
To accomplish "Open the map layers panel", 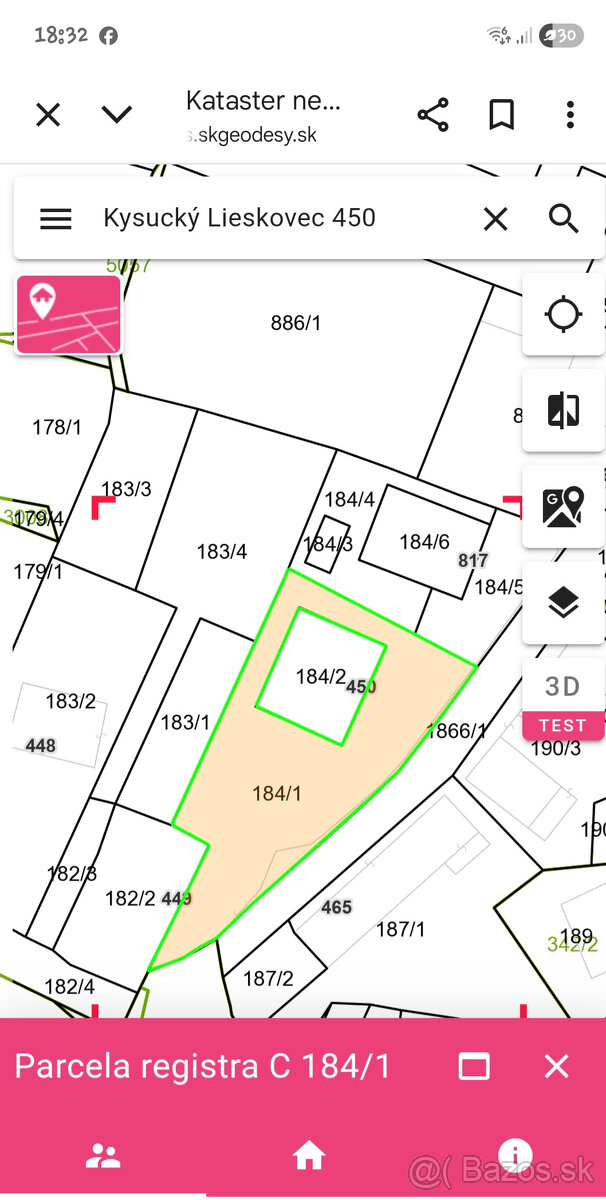I will pos(563,603).
